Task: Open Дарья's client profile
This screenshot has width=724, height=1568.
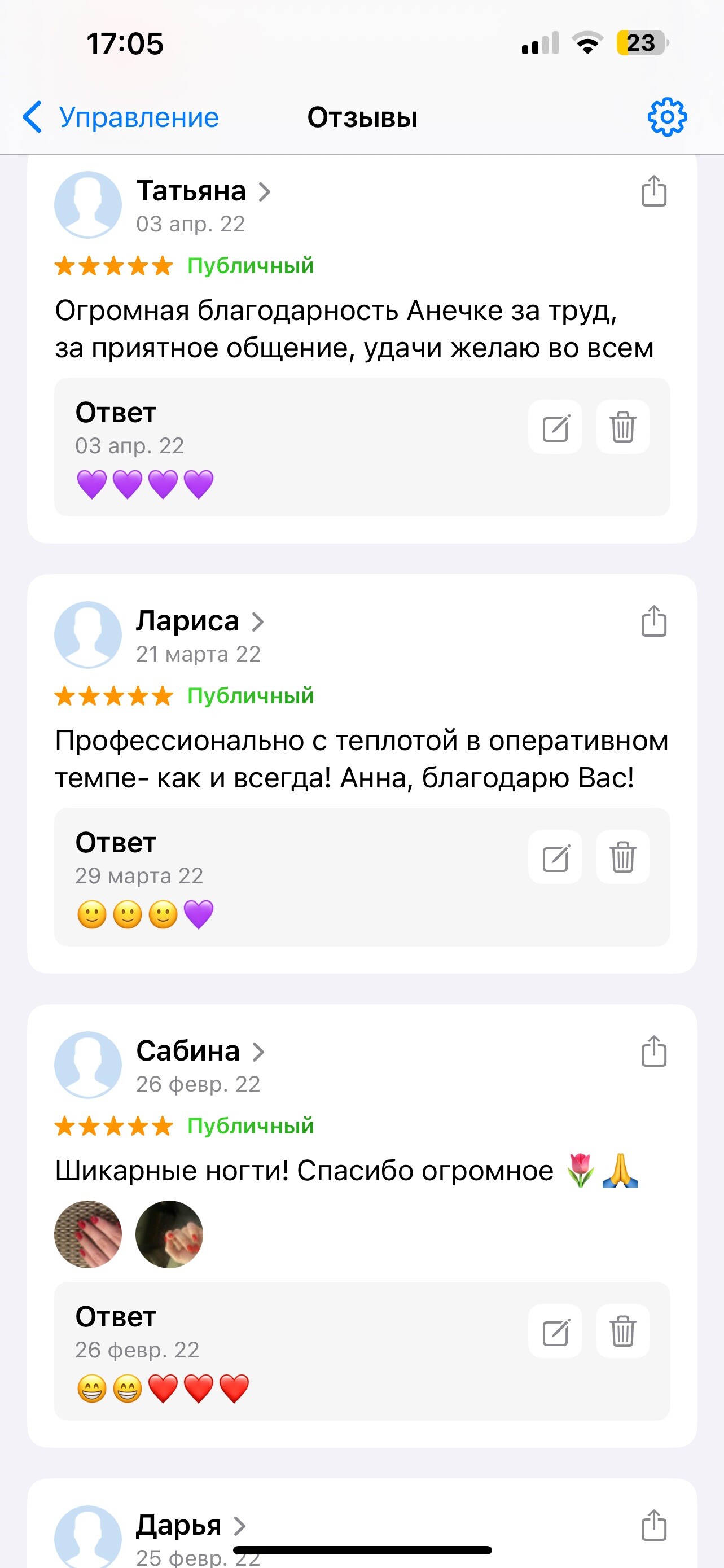Action: (x=190, y=1526)
